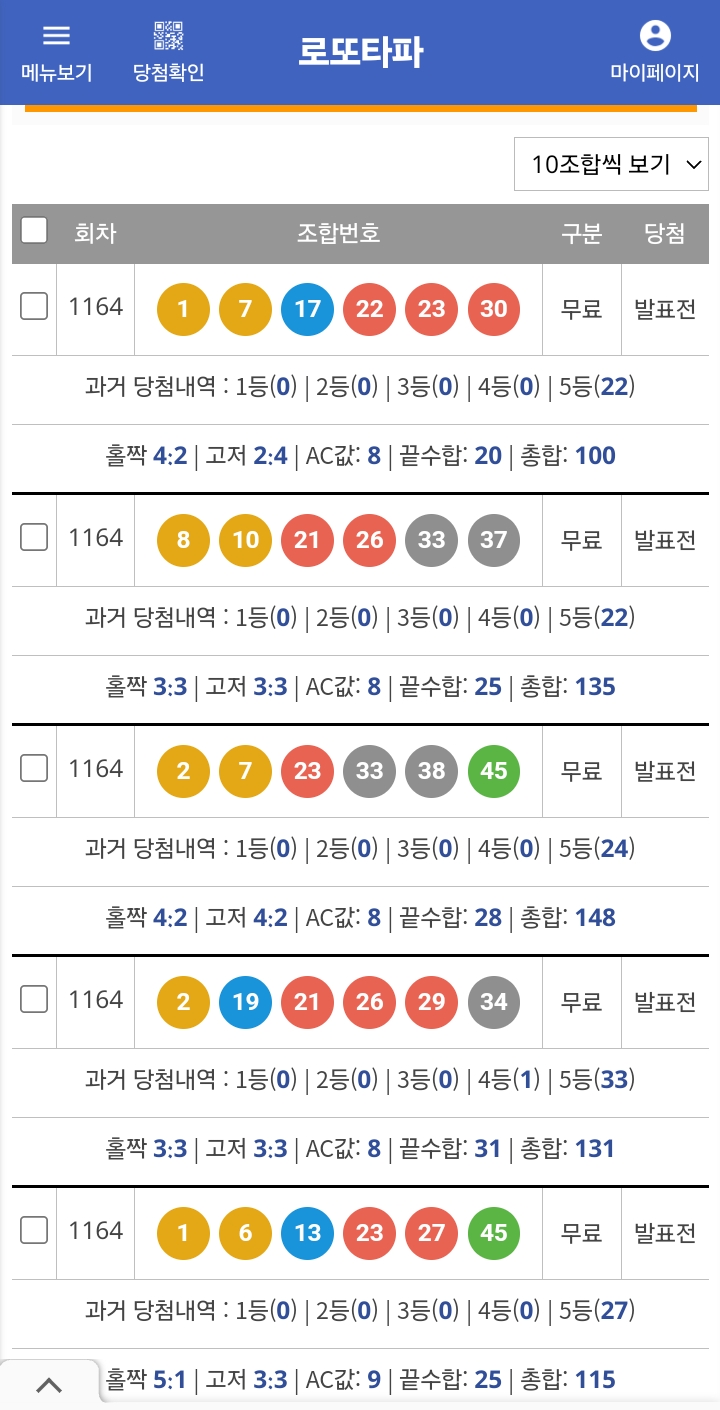Image resolution: width=720 pixels, height=1410 pixels.
Task: Tap the 로또타파 title in the header
Action: click(x=360, y=52)
